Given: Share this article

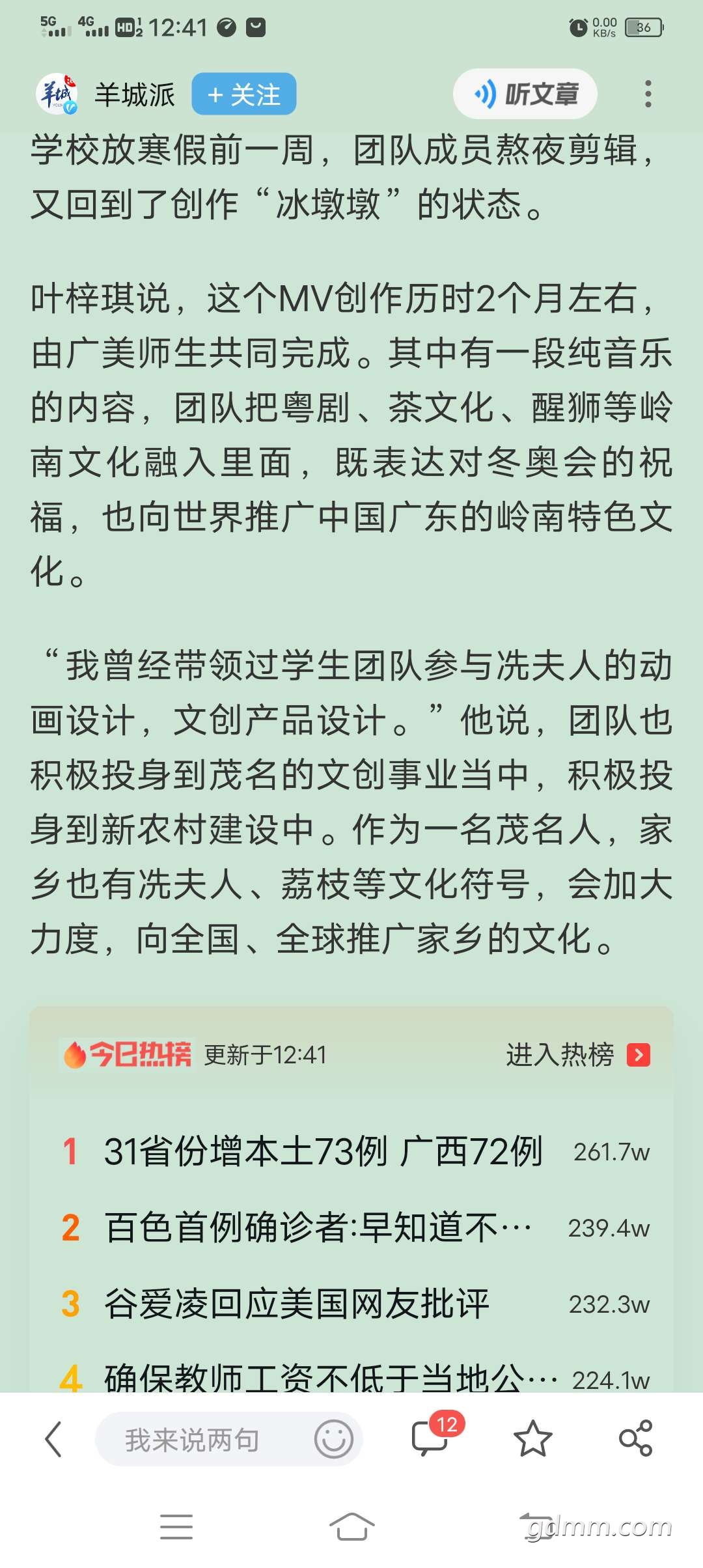Looking at the screenshot, I should point(635,1439).
